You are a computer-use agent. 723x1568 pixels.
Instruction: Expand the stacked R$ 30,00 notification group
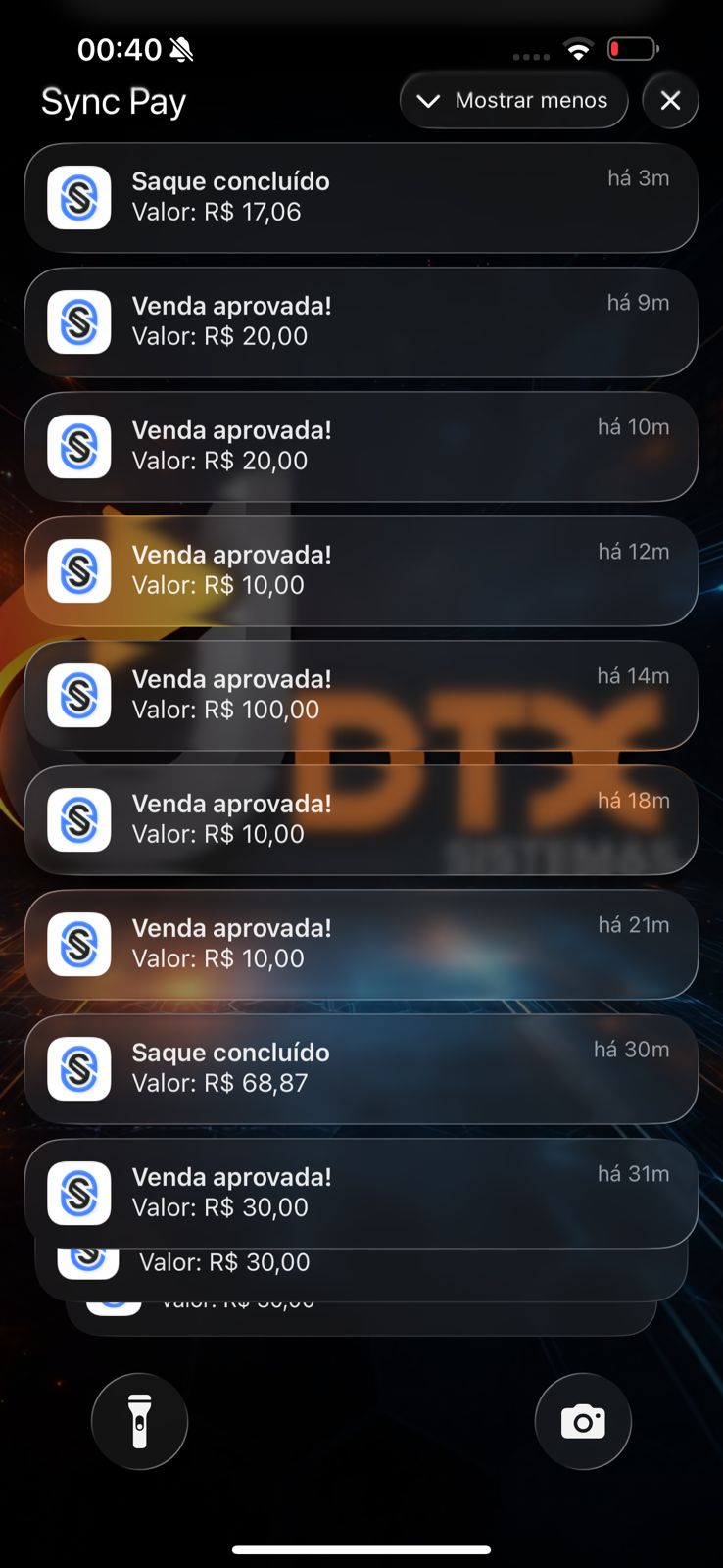click(361, 1264)
